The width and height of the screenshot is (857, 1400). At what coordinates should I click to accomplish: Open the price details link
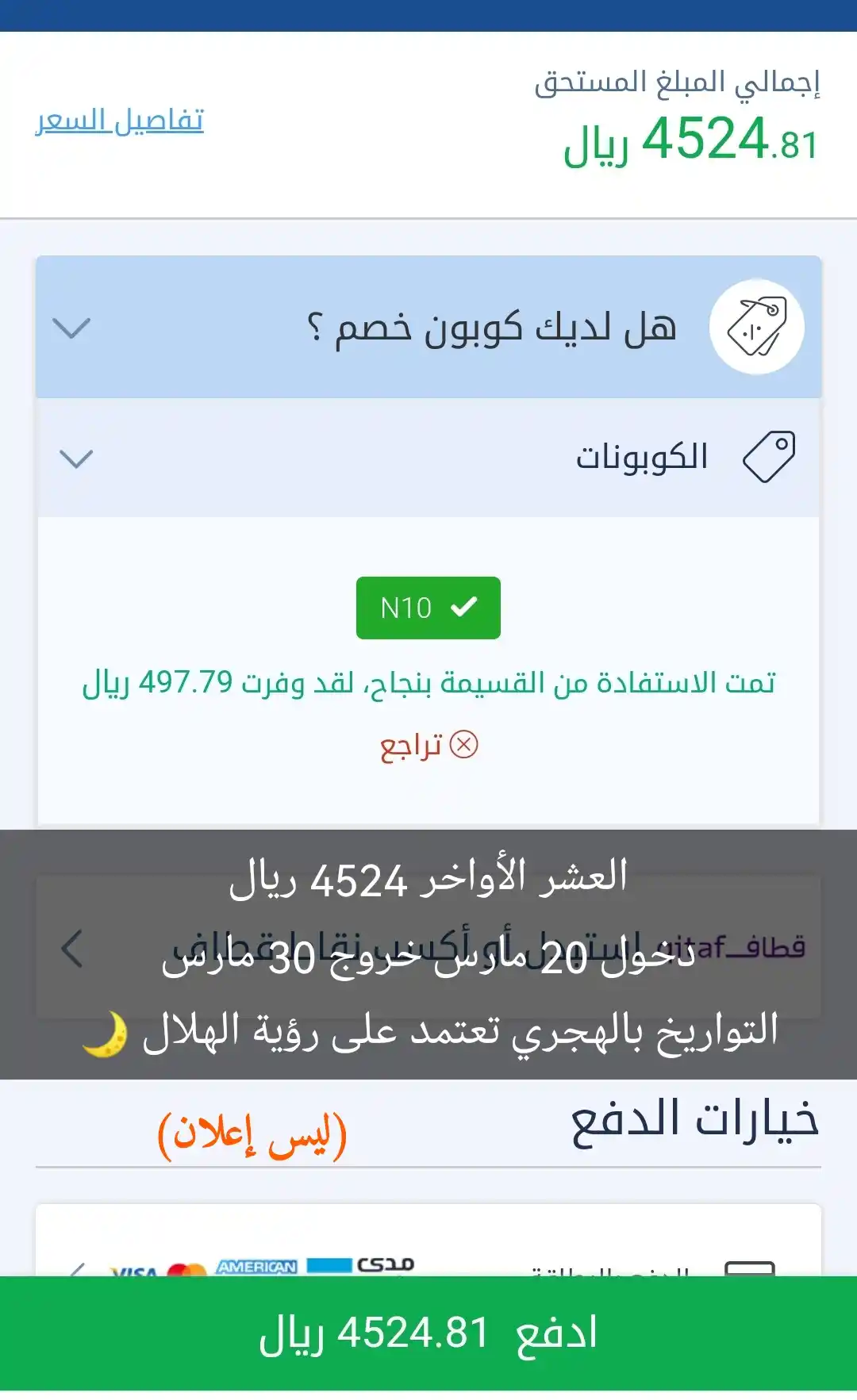pyautogui.click(x=120, y=121)
